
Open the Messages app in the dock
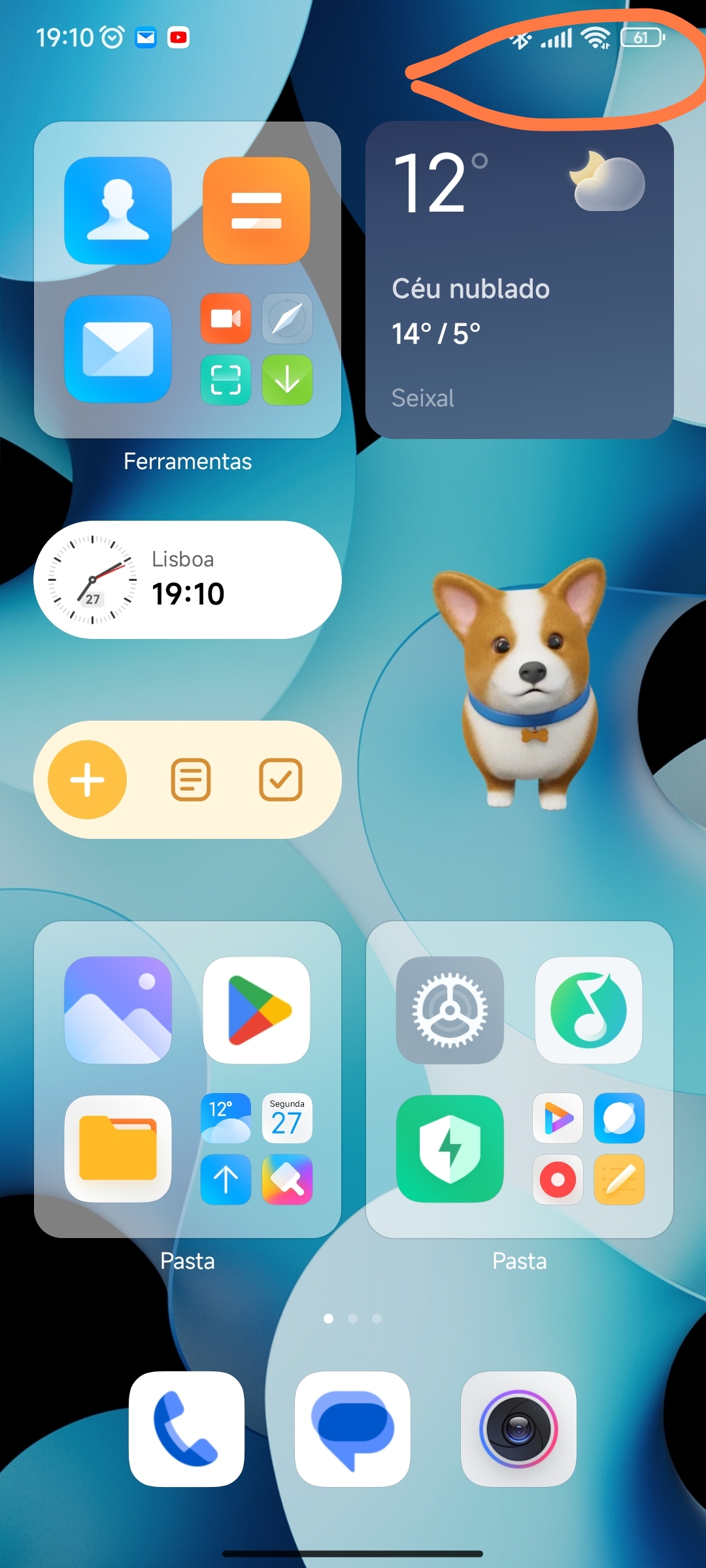(x=353, y=1429)
